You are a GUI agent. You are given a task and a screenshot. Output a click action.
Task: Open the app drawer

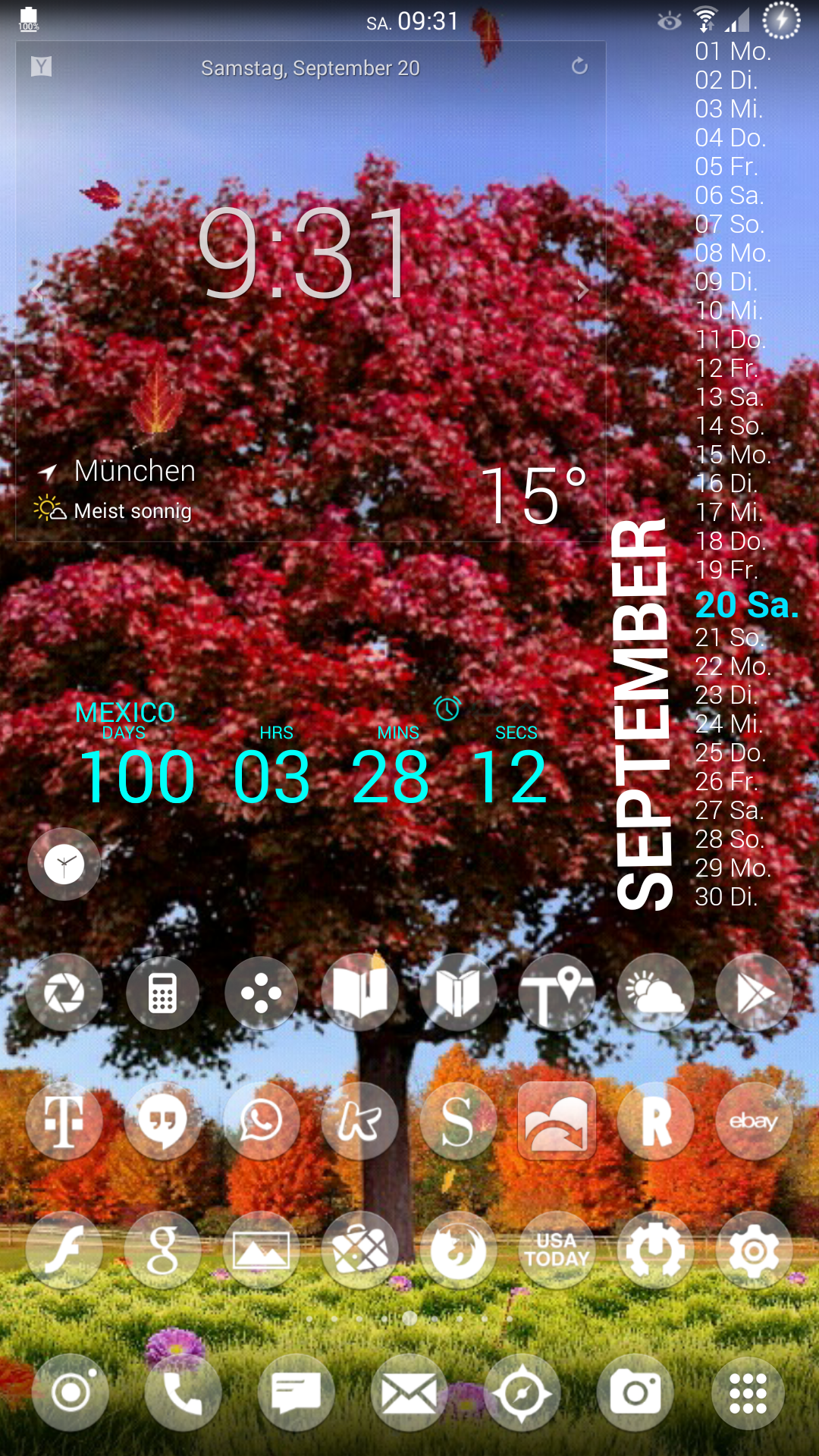(748, 1393)
